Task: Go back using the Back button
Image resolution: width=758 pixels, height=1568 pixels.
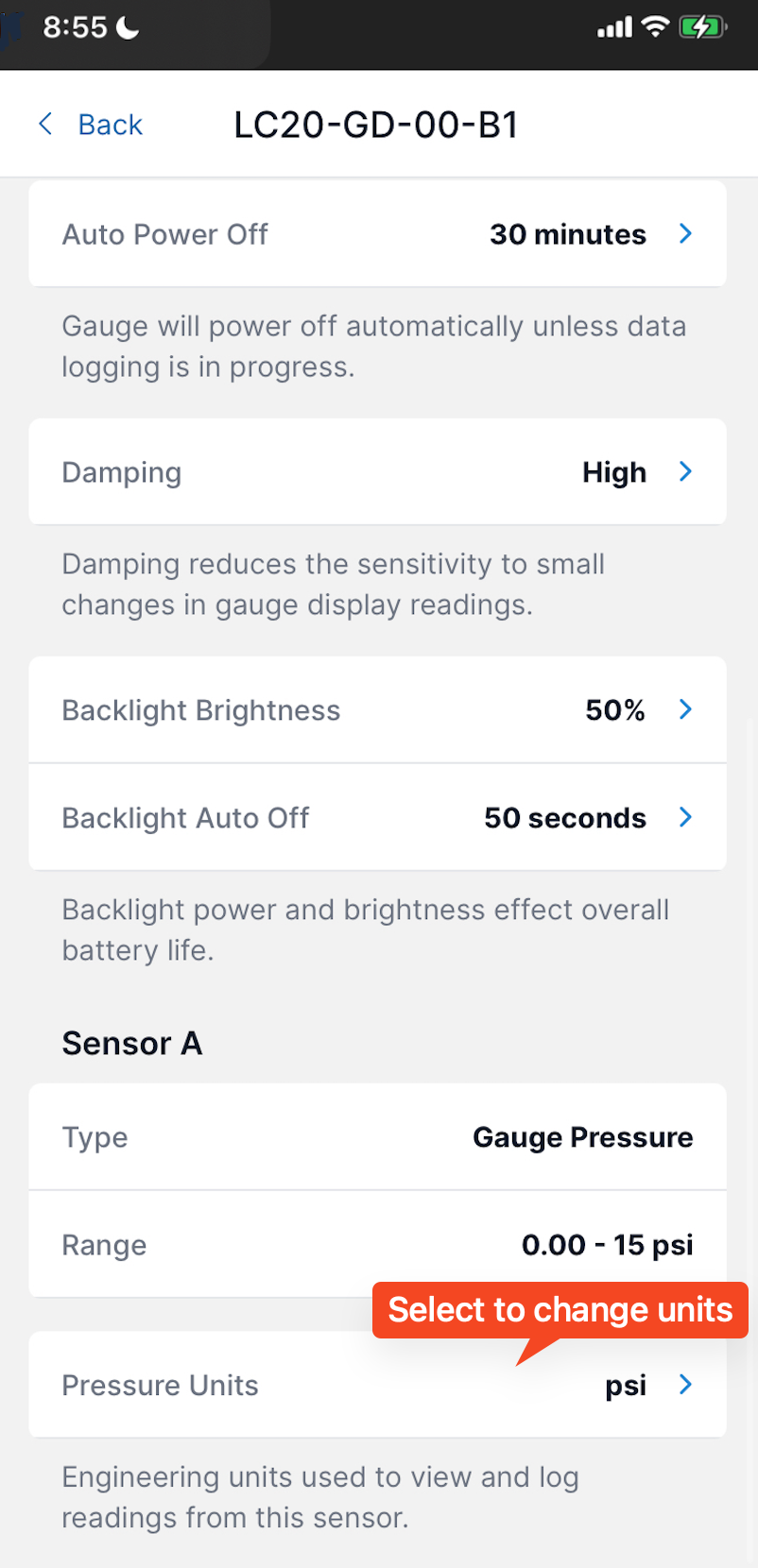Action: click(90, 125)
